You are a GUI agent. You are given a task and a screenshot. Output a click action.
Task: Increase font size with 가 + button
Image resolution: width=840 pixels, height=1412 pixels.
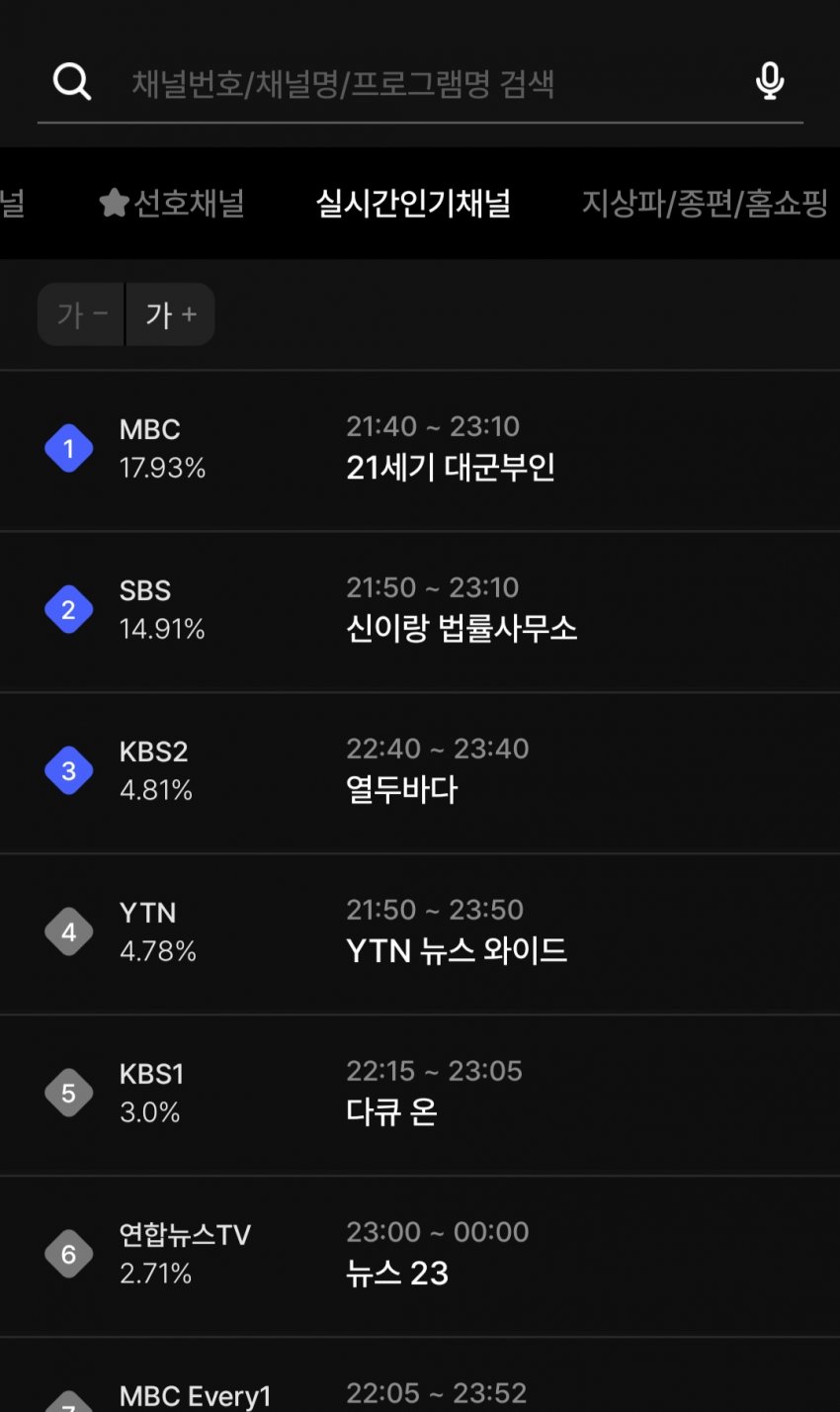(170, 314)
